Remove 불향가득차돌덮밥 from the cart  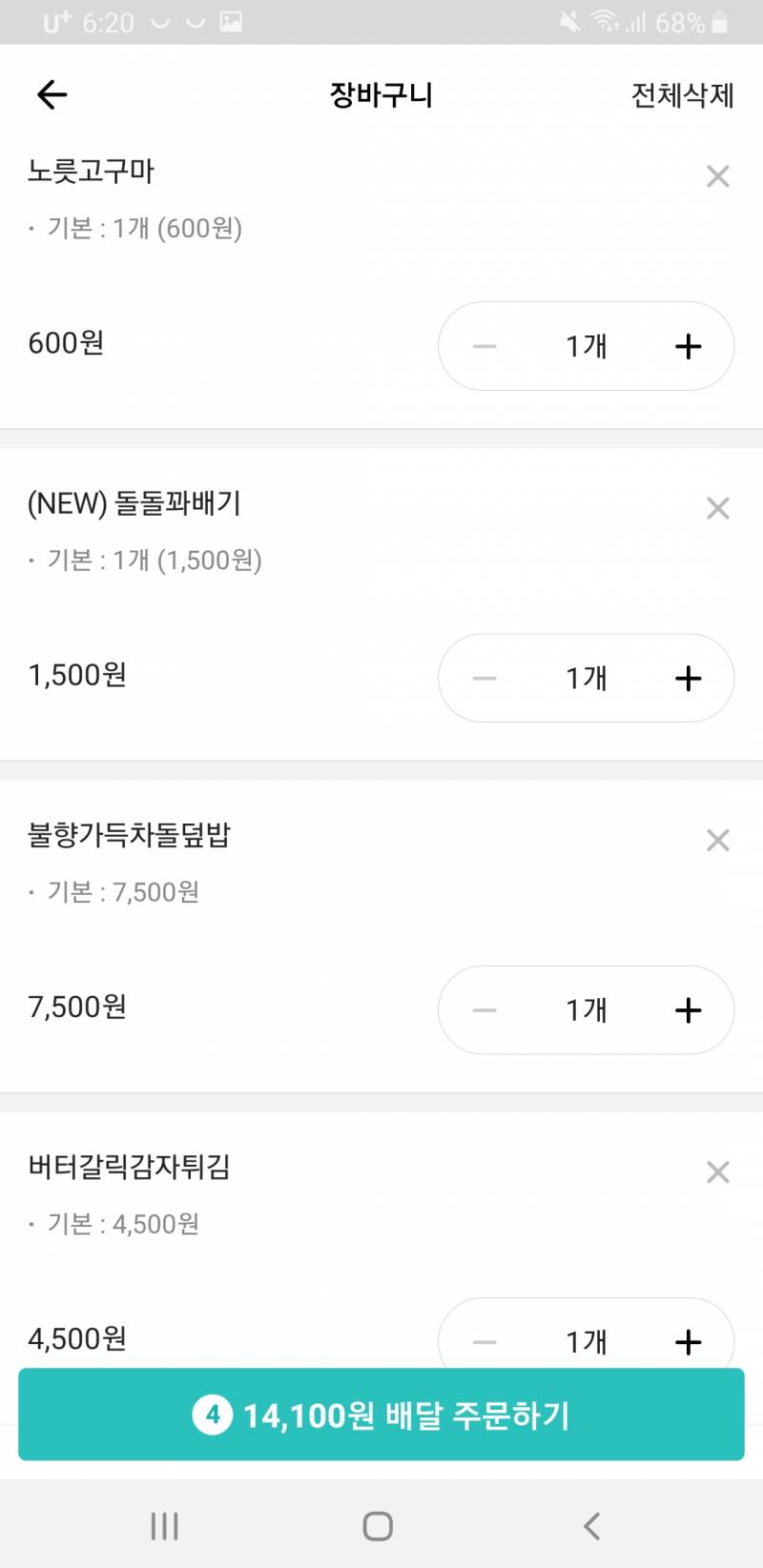point(717,840)
